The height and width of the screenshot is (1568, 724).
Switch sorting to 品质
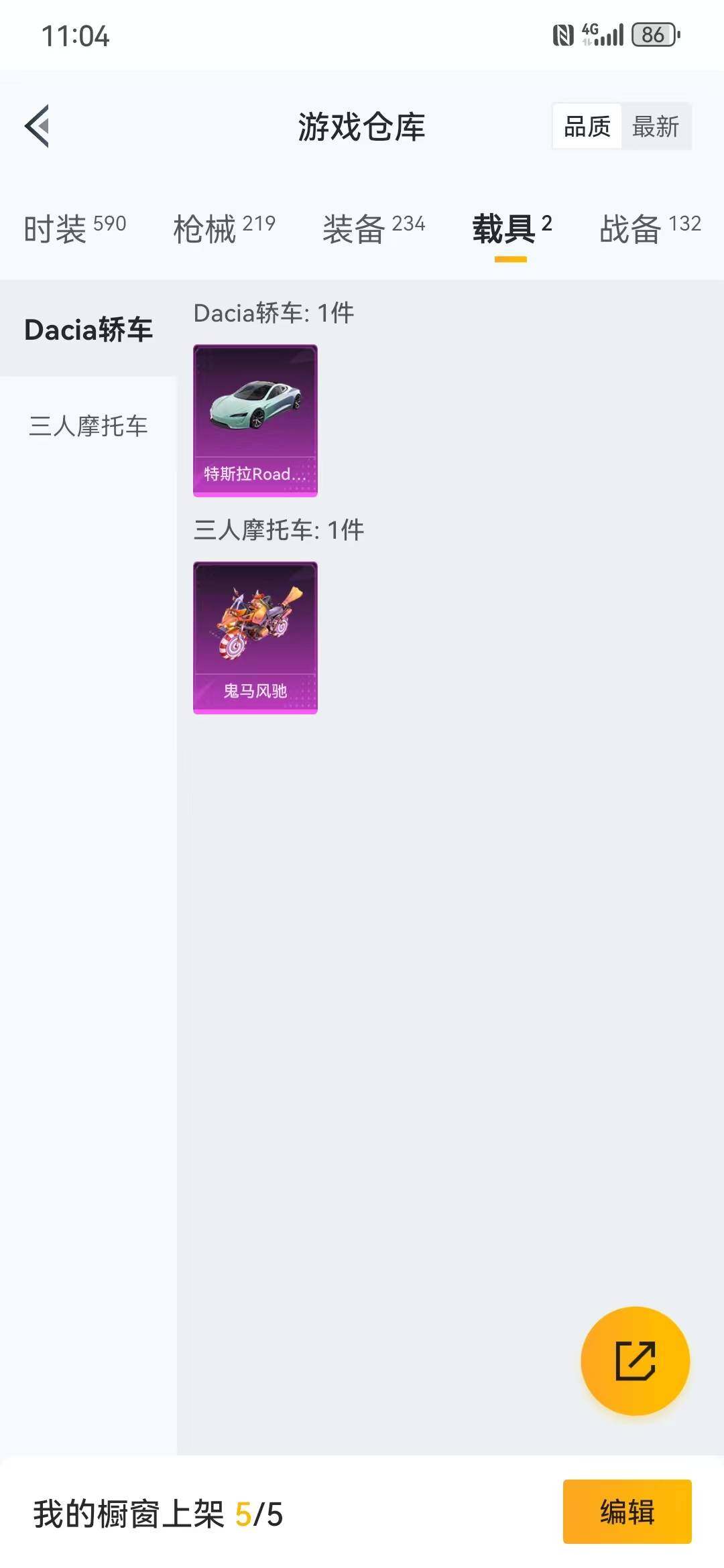click(587, 126)
